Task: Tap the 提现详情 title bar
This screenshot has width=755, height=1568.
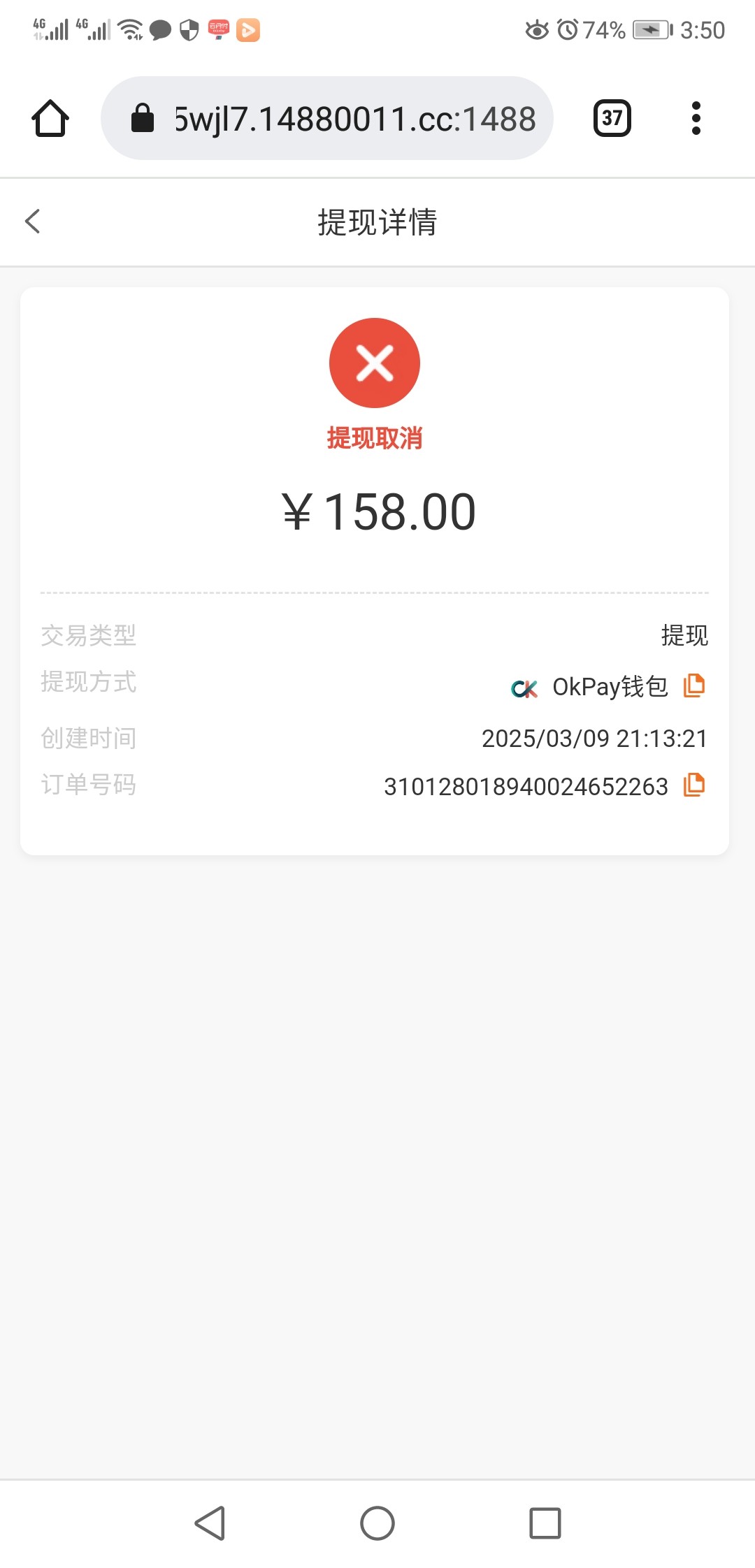Action: pyautogui.click(x=376, y=222)
